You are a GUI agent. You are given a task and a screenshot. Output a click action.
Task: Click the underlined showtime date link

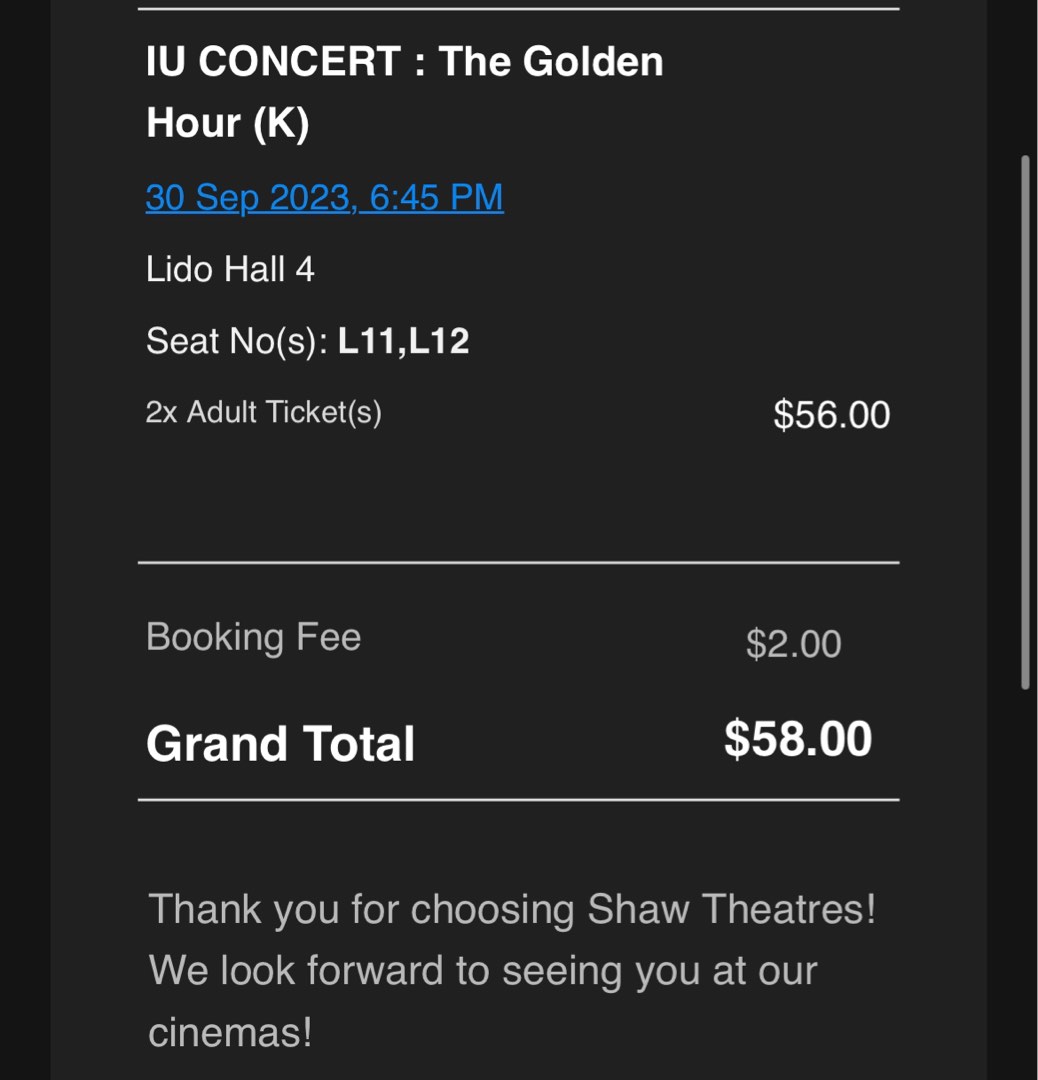point(324,198)
